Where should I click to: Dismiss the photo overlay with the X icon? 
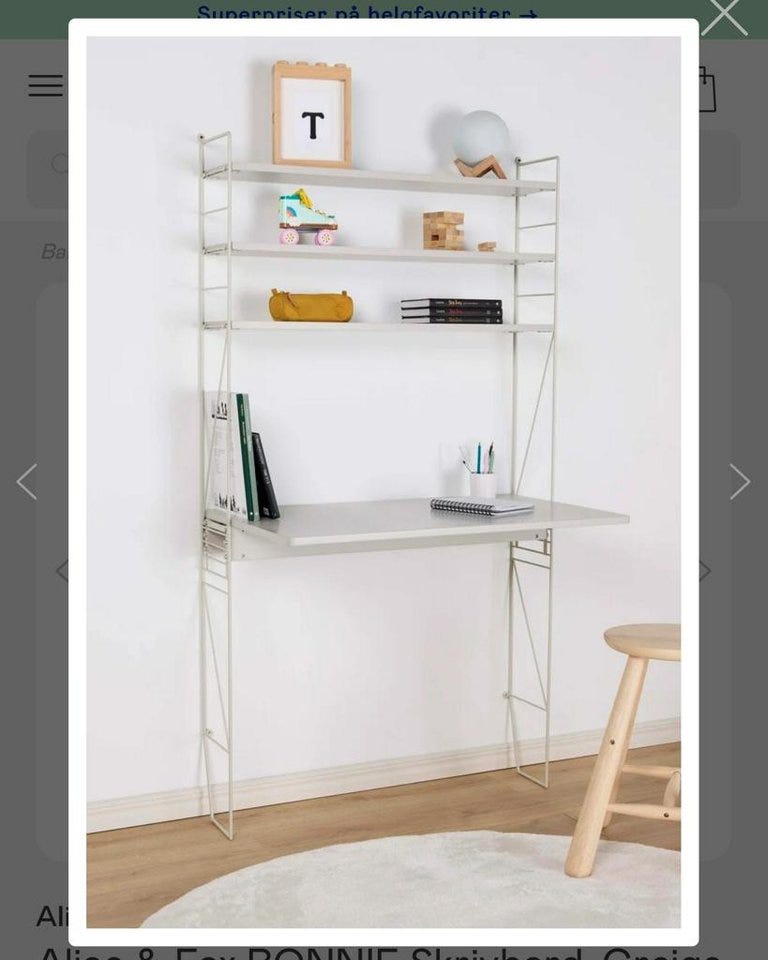pos(723,14)
